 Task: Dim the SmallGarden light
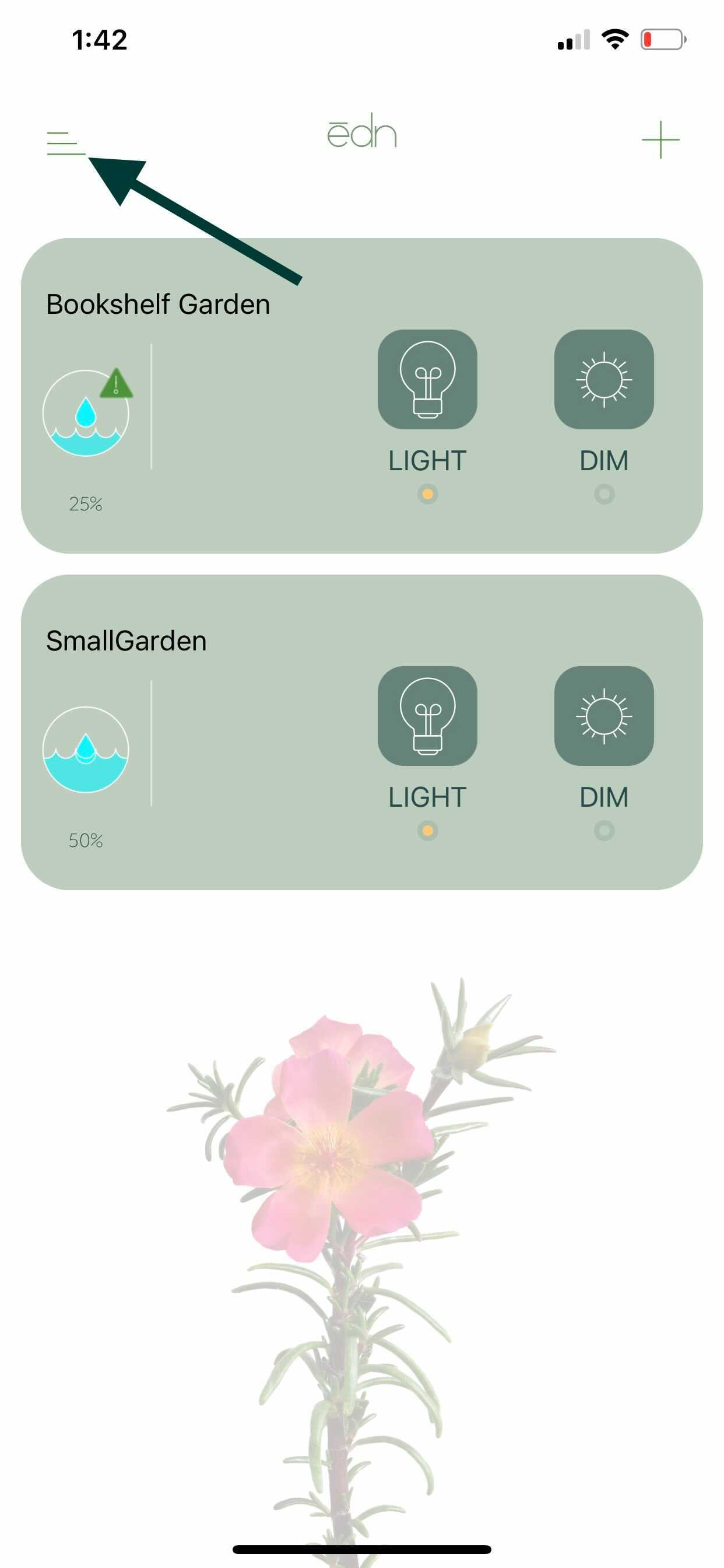point(603,716)
